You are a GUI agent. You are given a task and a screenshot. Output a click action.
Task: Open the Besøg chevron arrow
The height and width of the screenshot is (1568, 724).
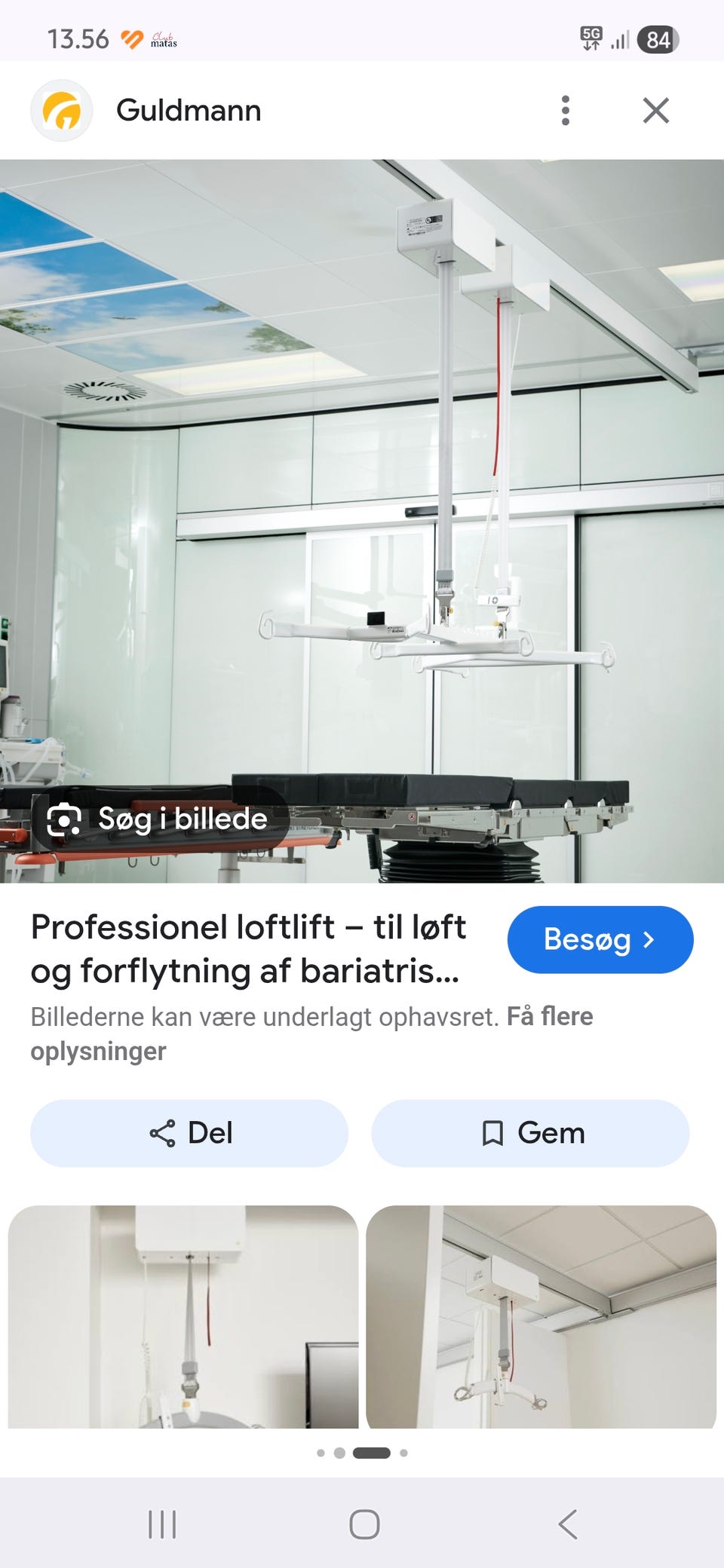click(x=650, y=939)
